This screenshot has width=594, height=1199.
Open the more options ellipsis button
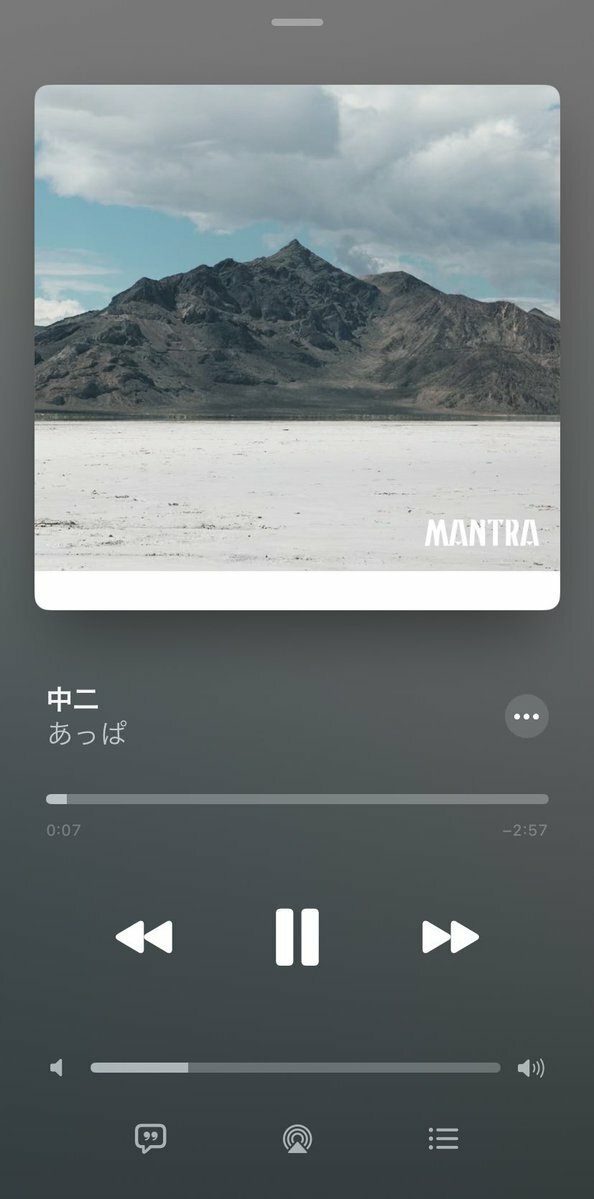click(527, 716)
